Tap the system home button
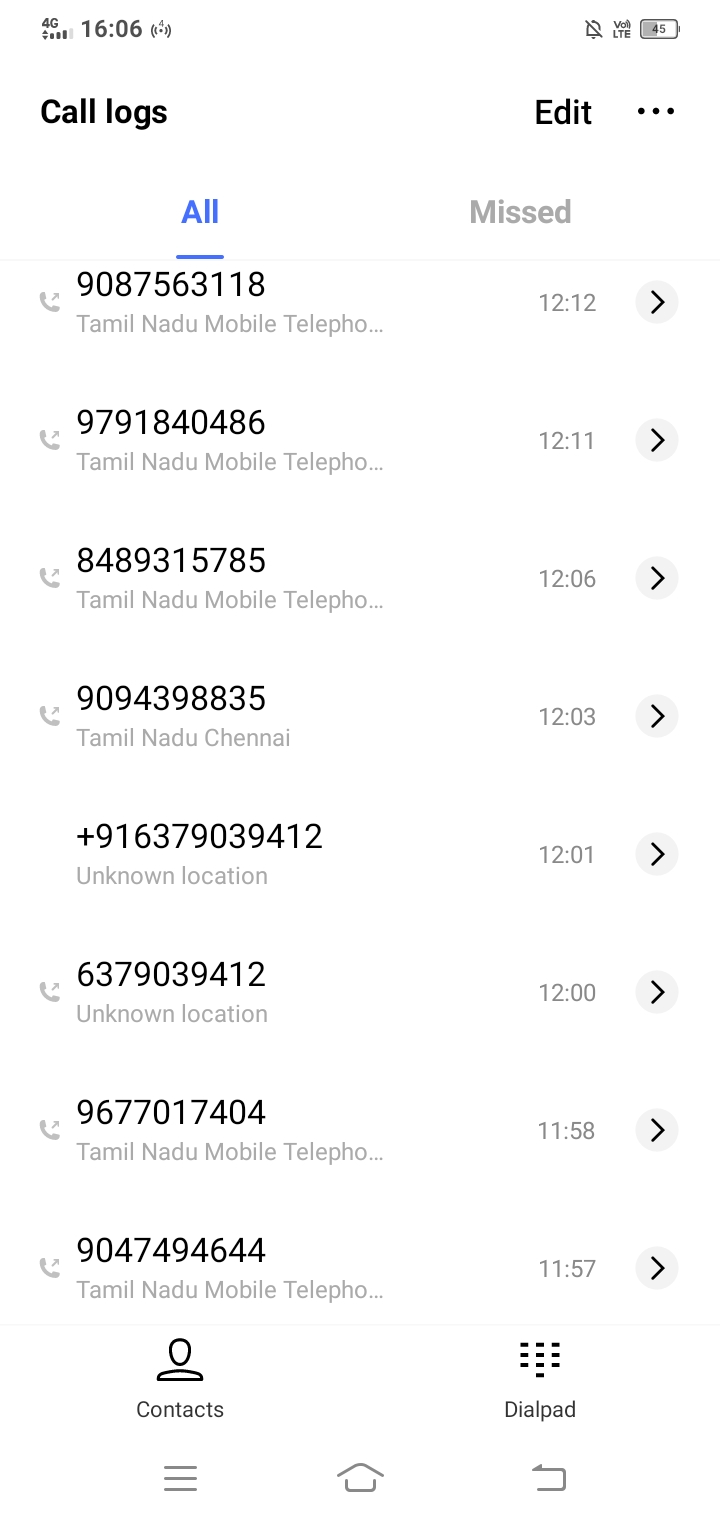The width and height of the screenshot is (720, 1520). tap(360, 1477)
